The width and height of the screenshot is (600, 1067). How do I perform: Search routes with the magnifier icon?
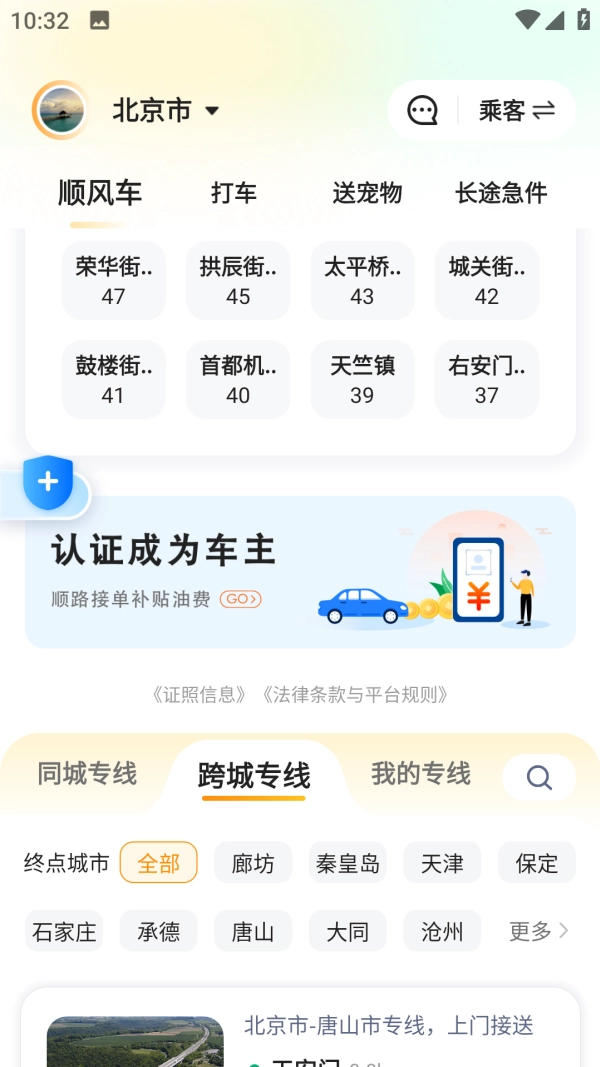(539, 777)
